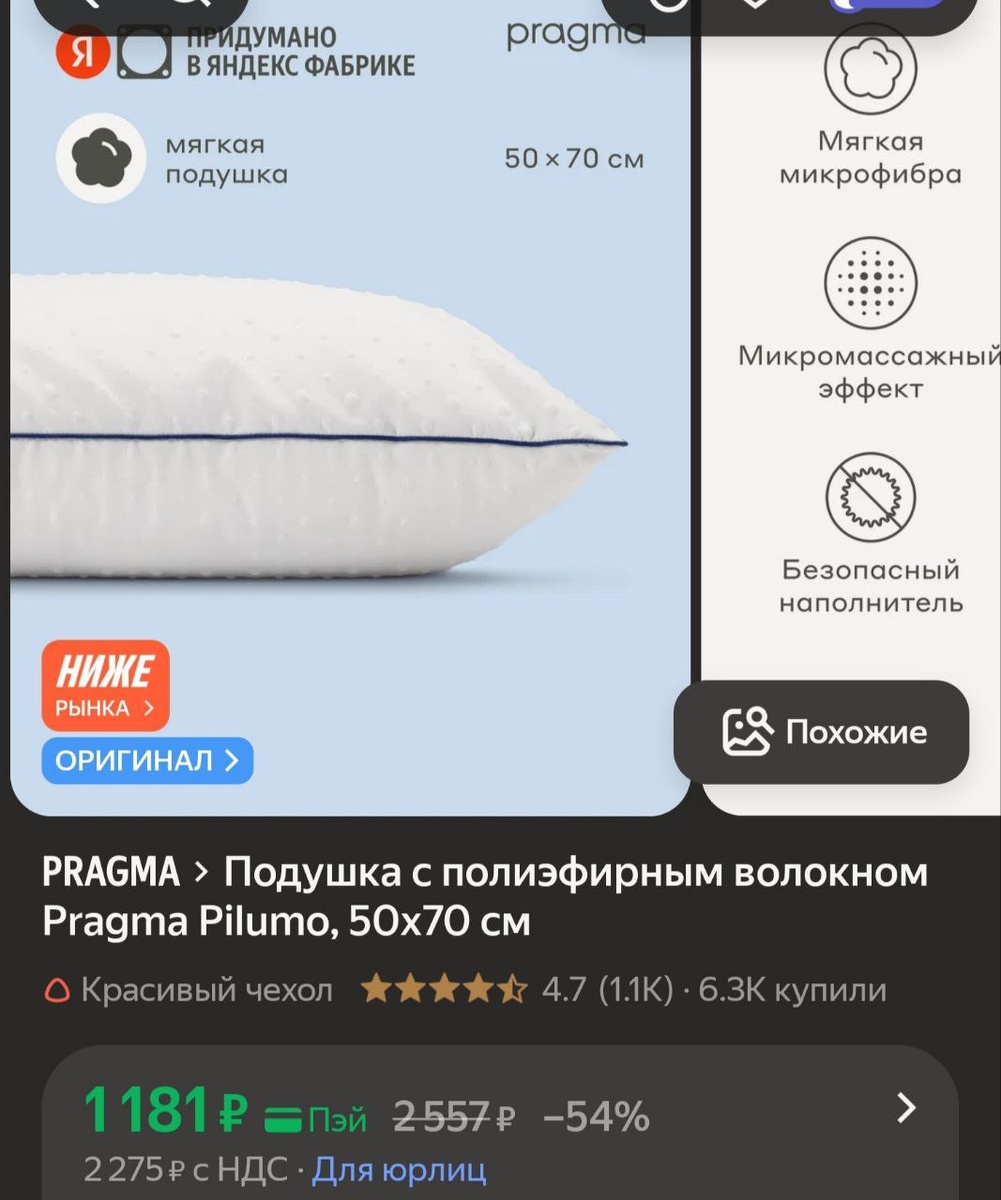Viewport: 1001px width, 1200px height.
Task: Tap the Ниже рынка badge
Action: (105, 685)
